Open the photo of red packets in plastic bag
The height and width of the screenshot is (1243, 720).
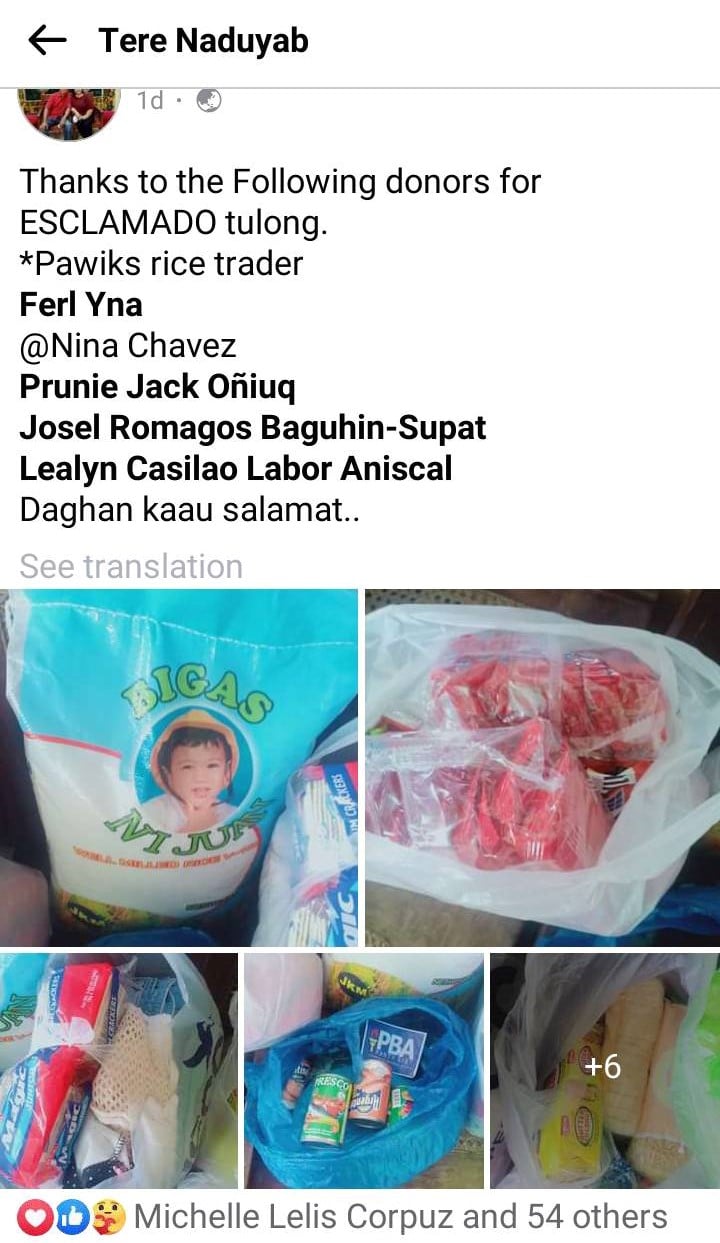coord(542,767)
